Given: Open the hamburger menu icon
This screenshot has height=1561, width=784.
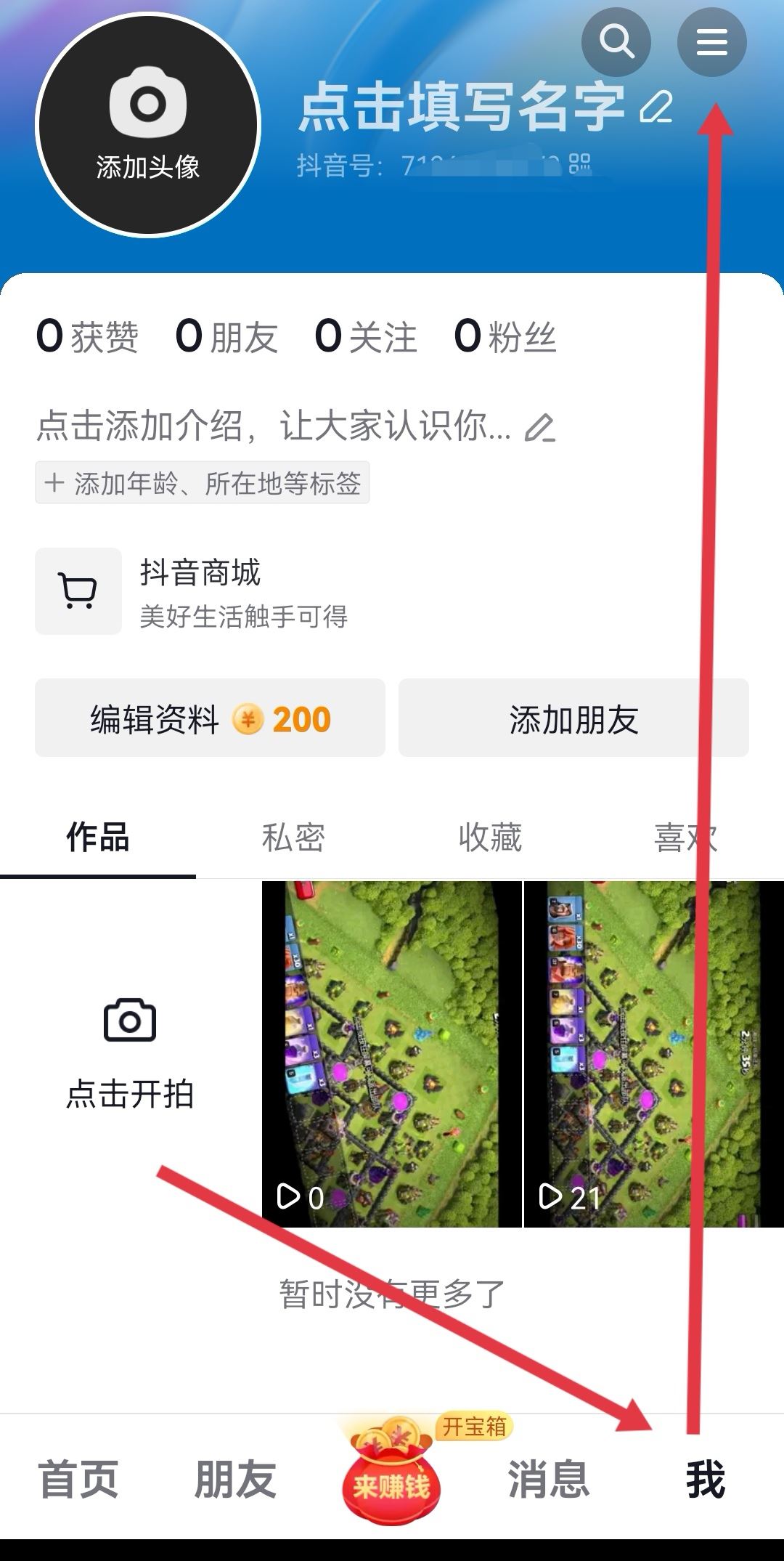Looking at the screenshot, I should coord(712,41).
